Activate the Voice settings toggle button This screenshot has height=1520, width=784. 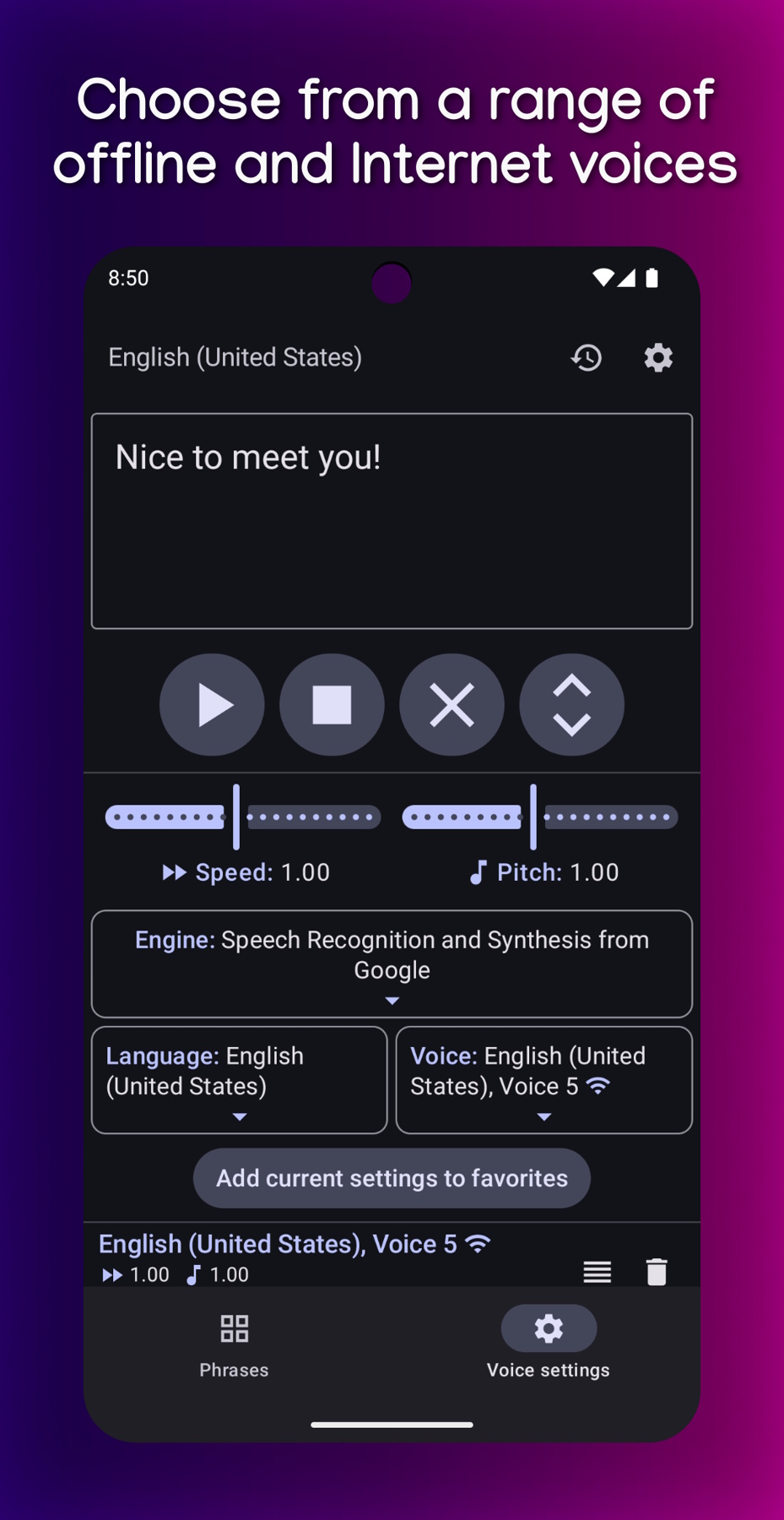point(549,1328)
